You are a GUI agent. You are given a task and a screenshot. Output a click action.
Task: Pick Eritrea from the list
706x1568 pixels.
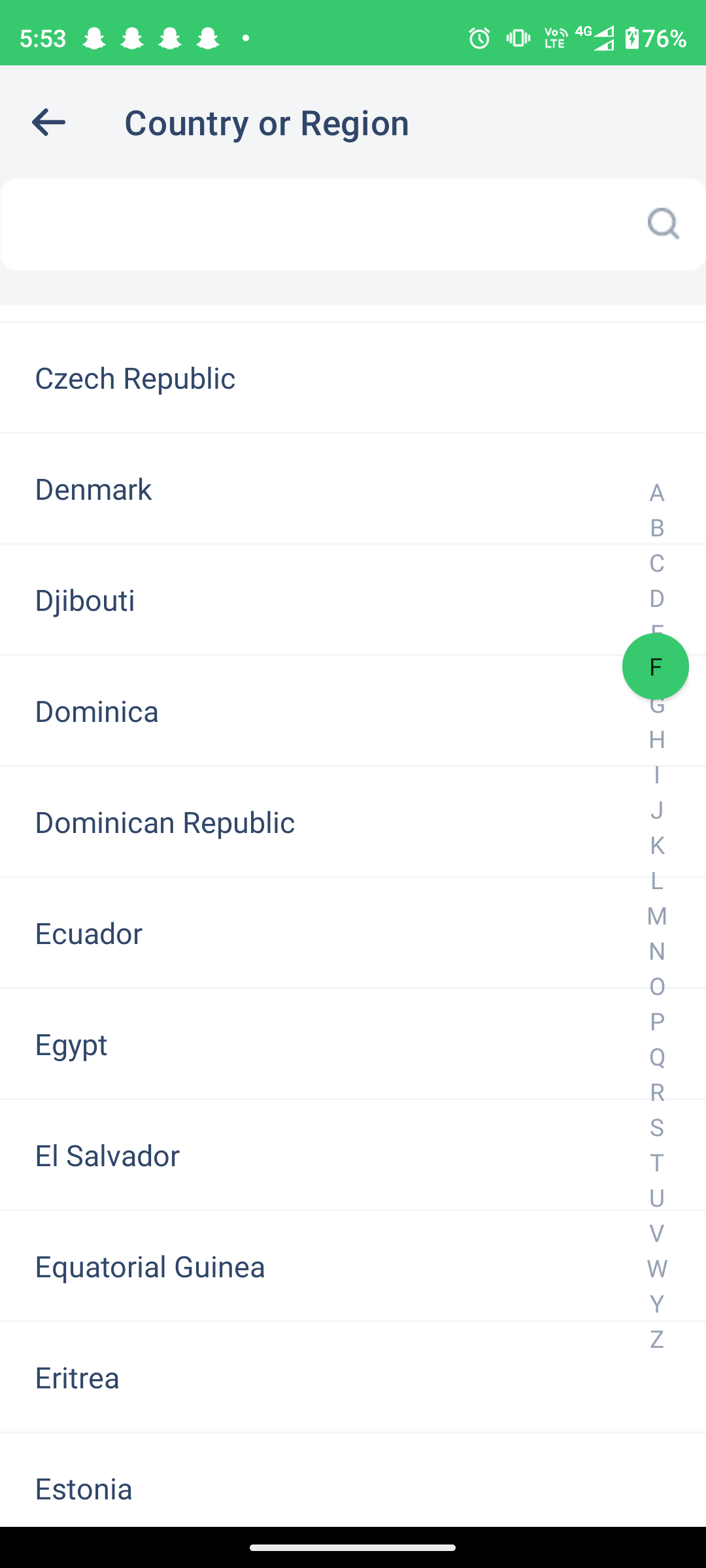click(x=77, y=1378)
